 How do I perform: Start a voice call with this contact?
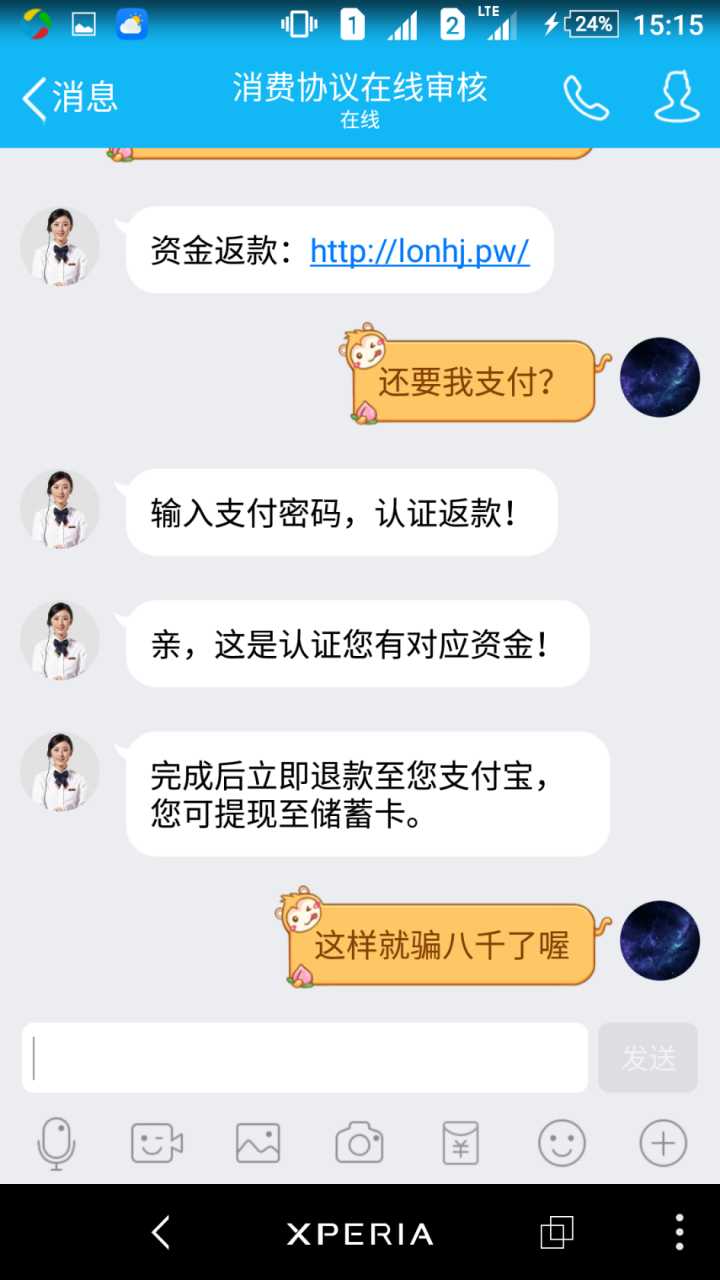[585, 98]
